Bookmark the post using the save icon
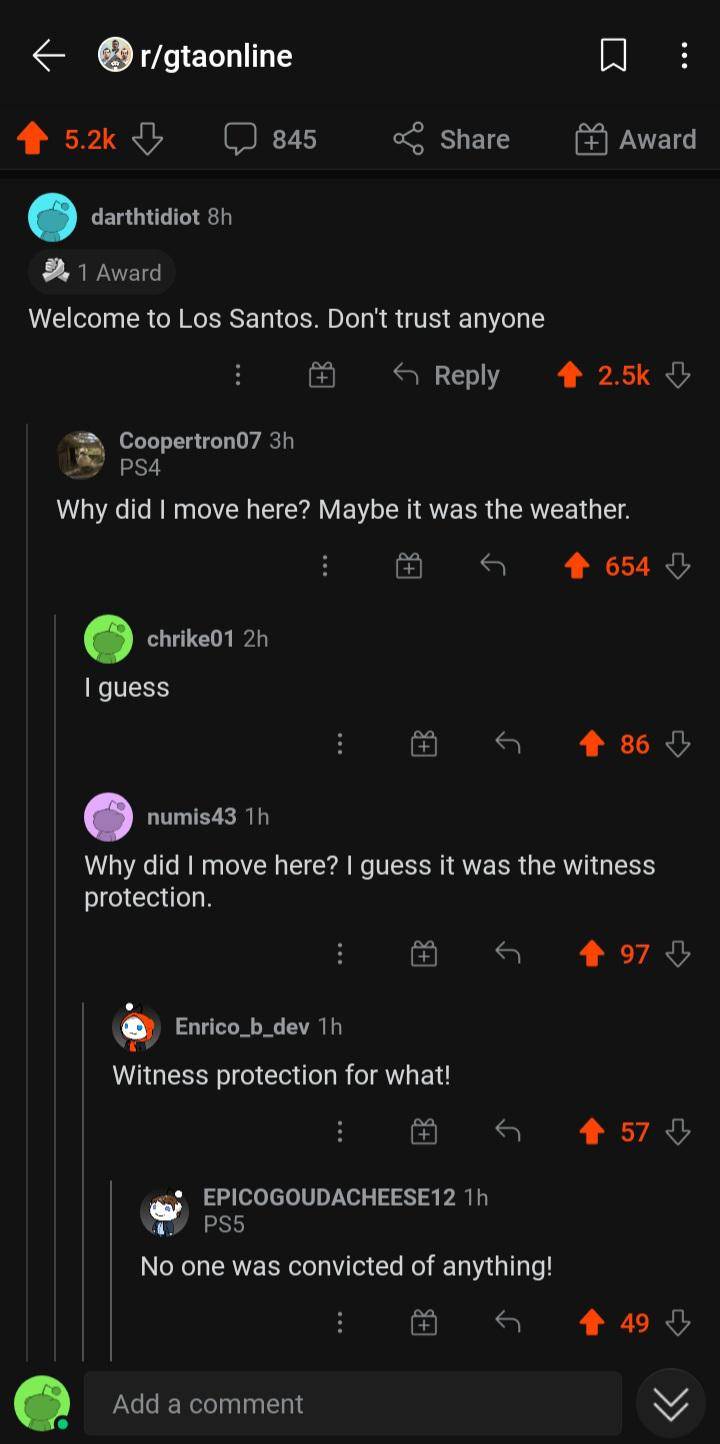 pos(613,56)
